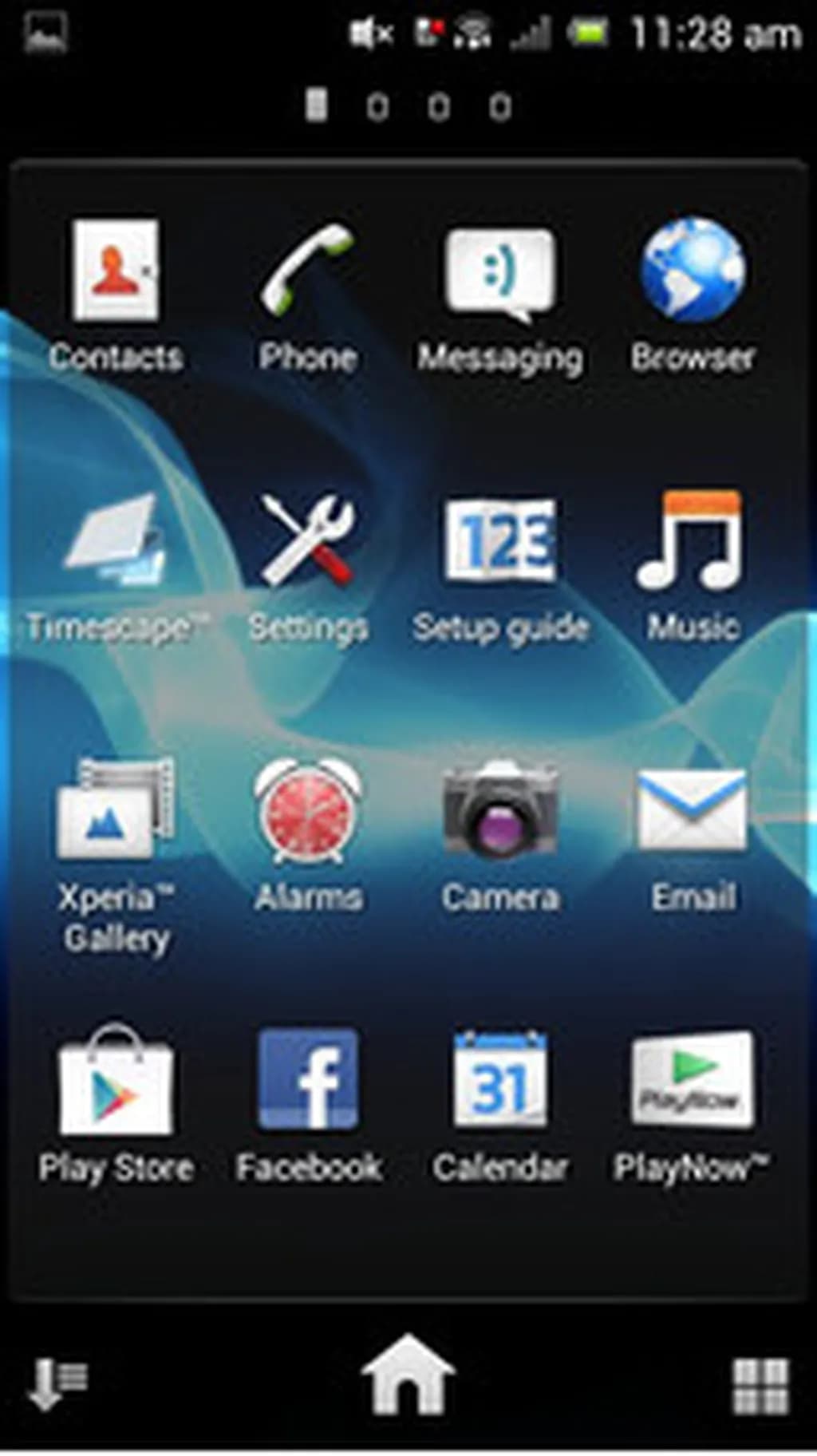Switch to the grid arrange mode
This screenshot has width=817, height=1456.
760,1385
